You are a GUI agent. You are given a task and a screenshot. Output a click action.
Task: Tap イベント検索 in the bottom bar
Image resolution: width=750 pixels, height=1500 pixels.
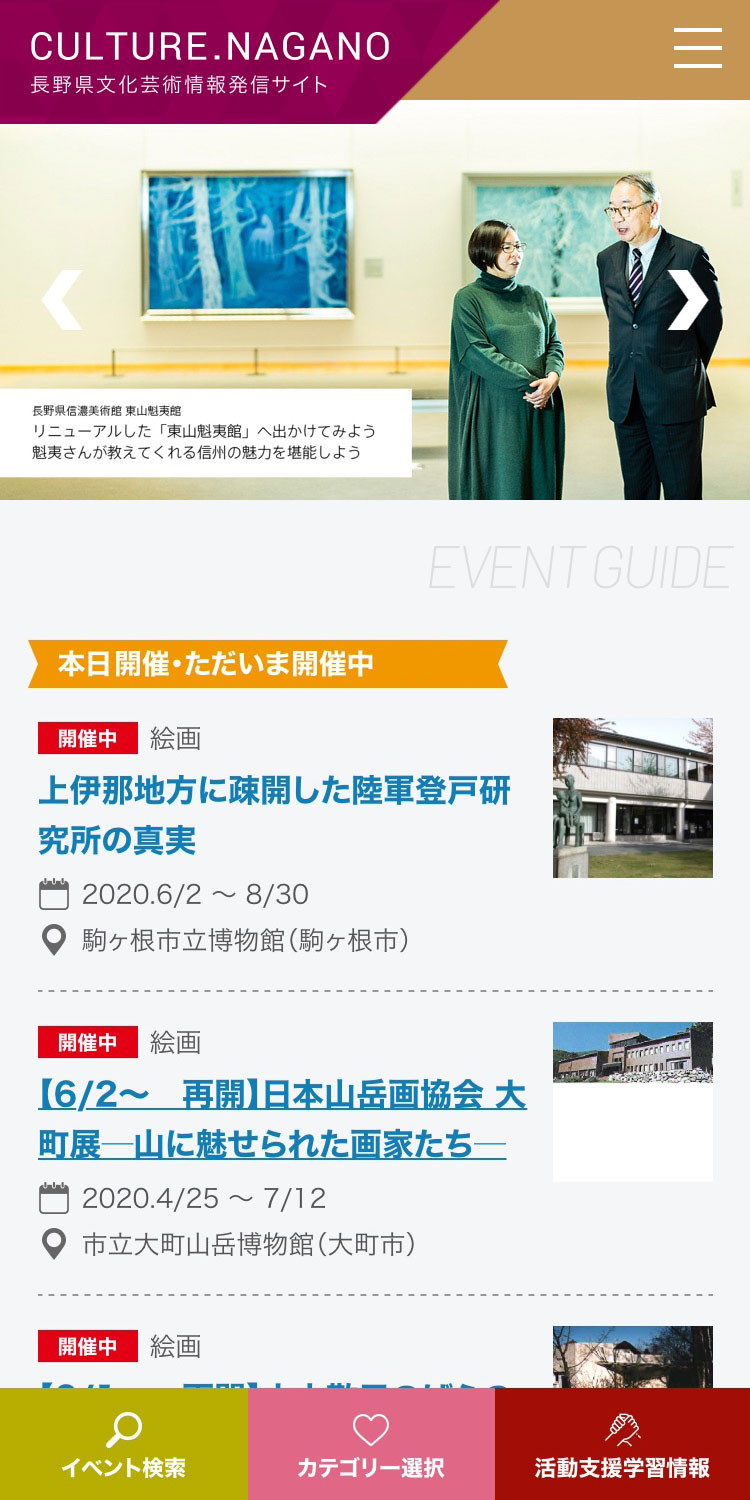[x=123, y=1445]
